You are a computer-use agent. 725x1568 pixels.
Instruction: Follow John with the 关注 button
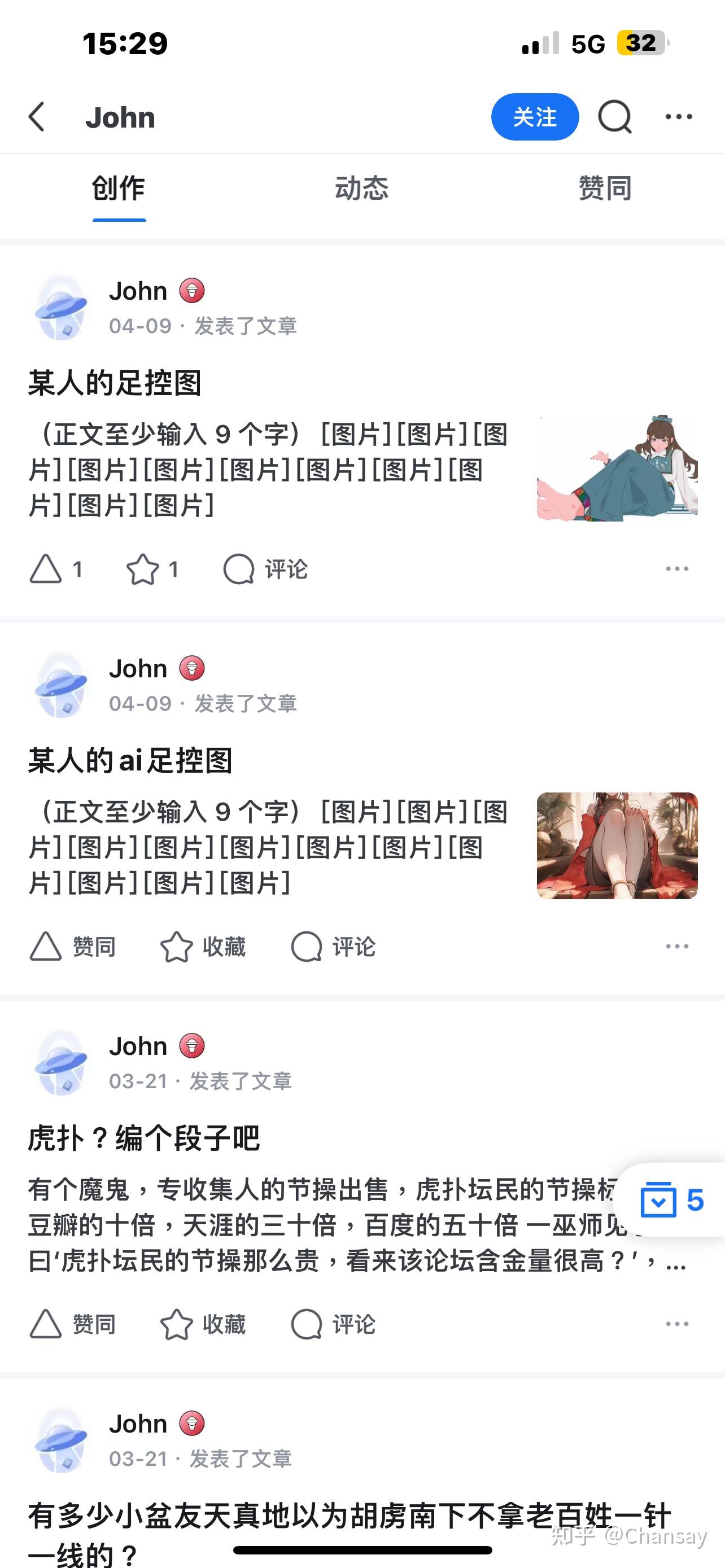coord(535,117)
